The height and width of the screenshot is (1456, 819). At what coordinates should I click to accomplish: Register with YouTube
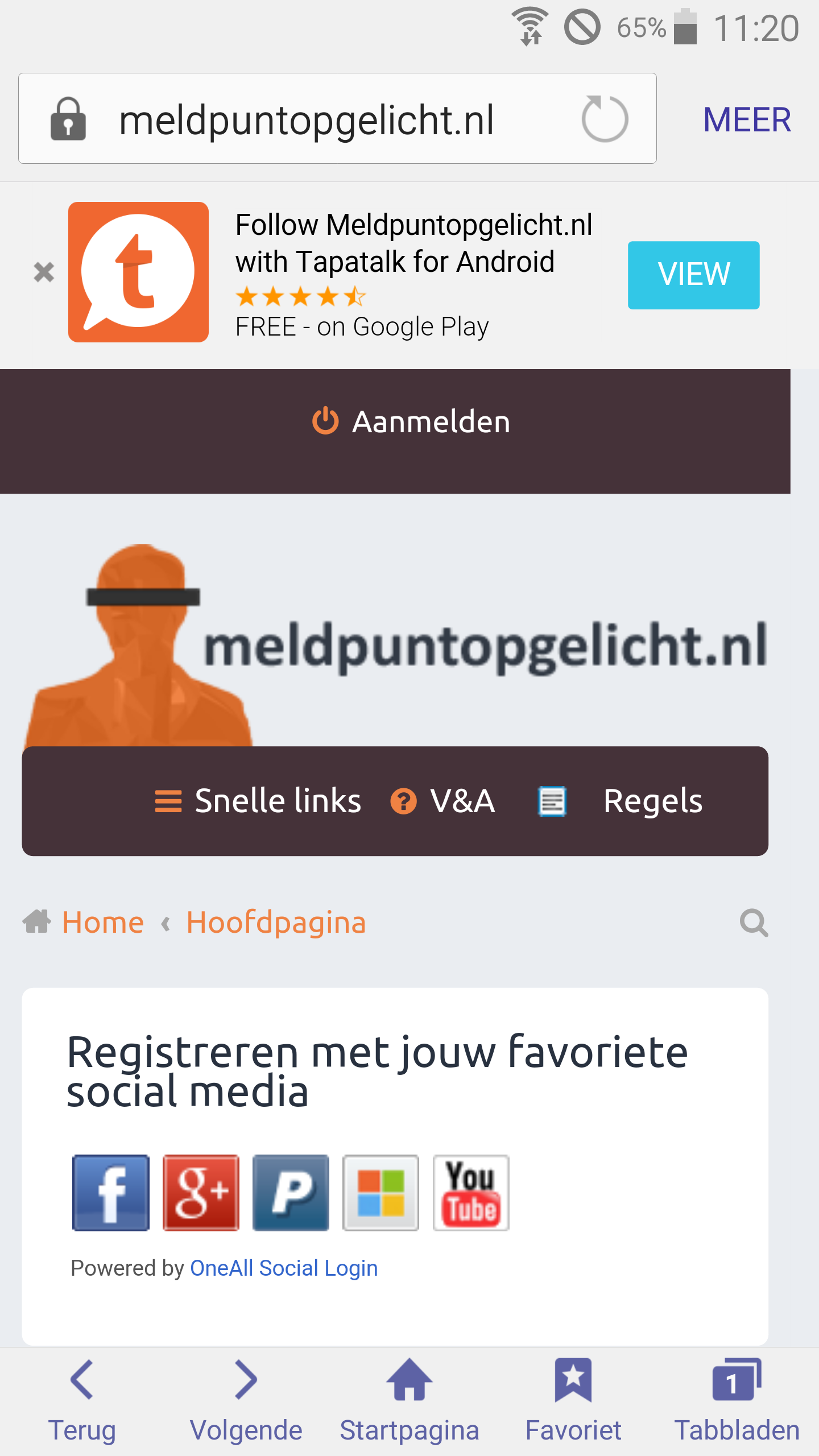(x=471, y=1193)
